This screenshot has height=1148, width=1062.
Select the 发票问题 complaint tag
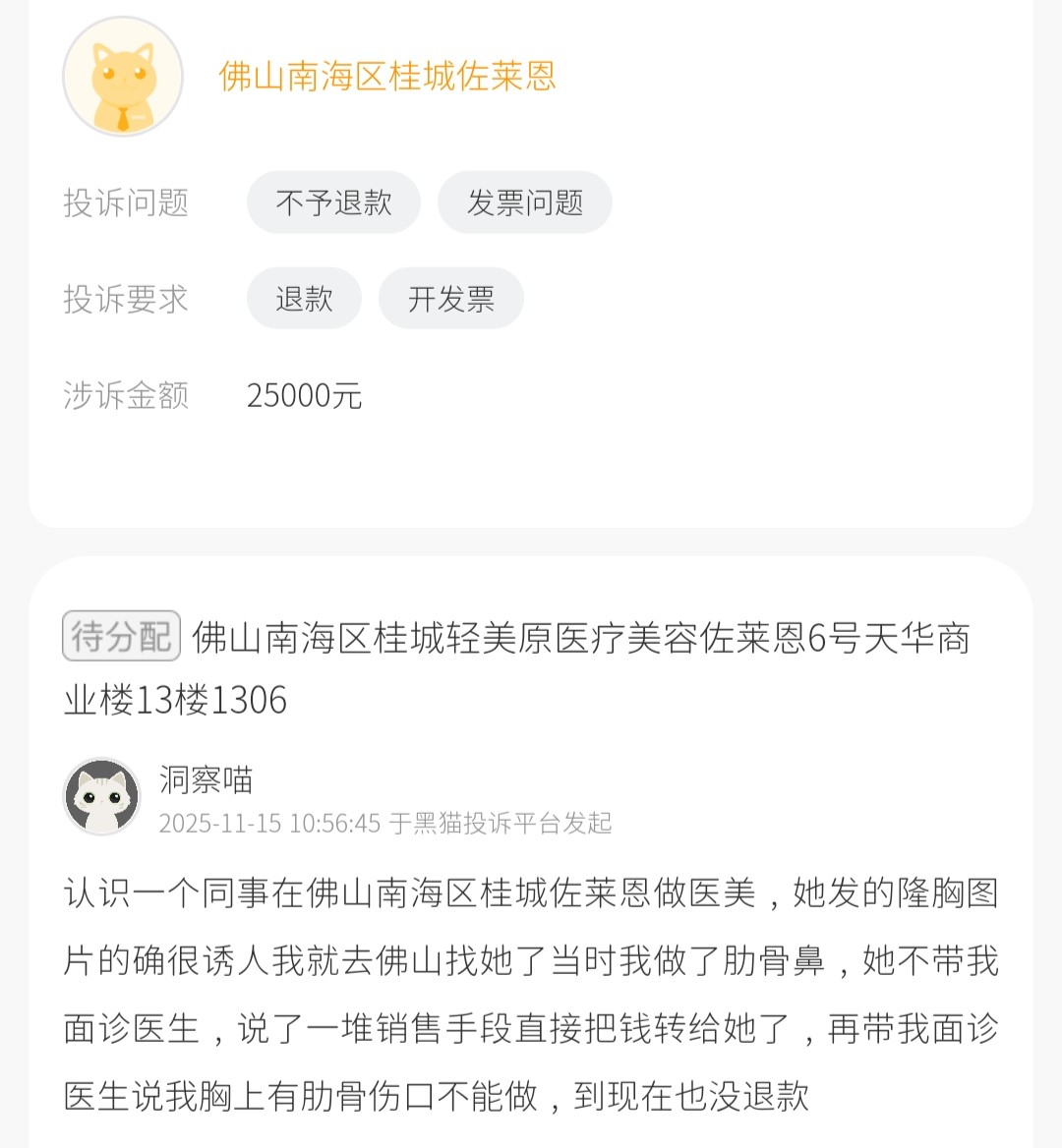pos(524,201)
